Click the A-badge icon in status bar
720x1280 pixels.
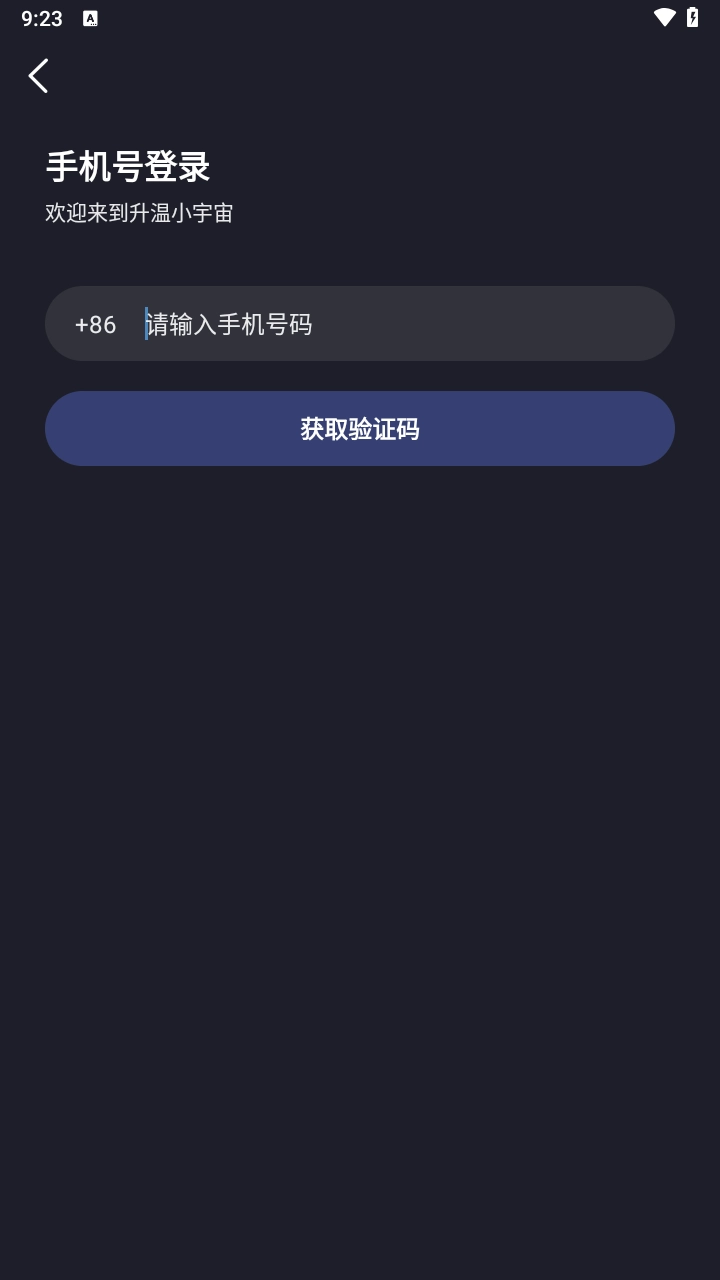click(x=91, y=17)
